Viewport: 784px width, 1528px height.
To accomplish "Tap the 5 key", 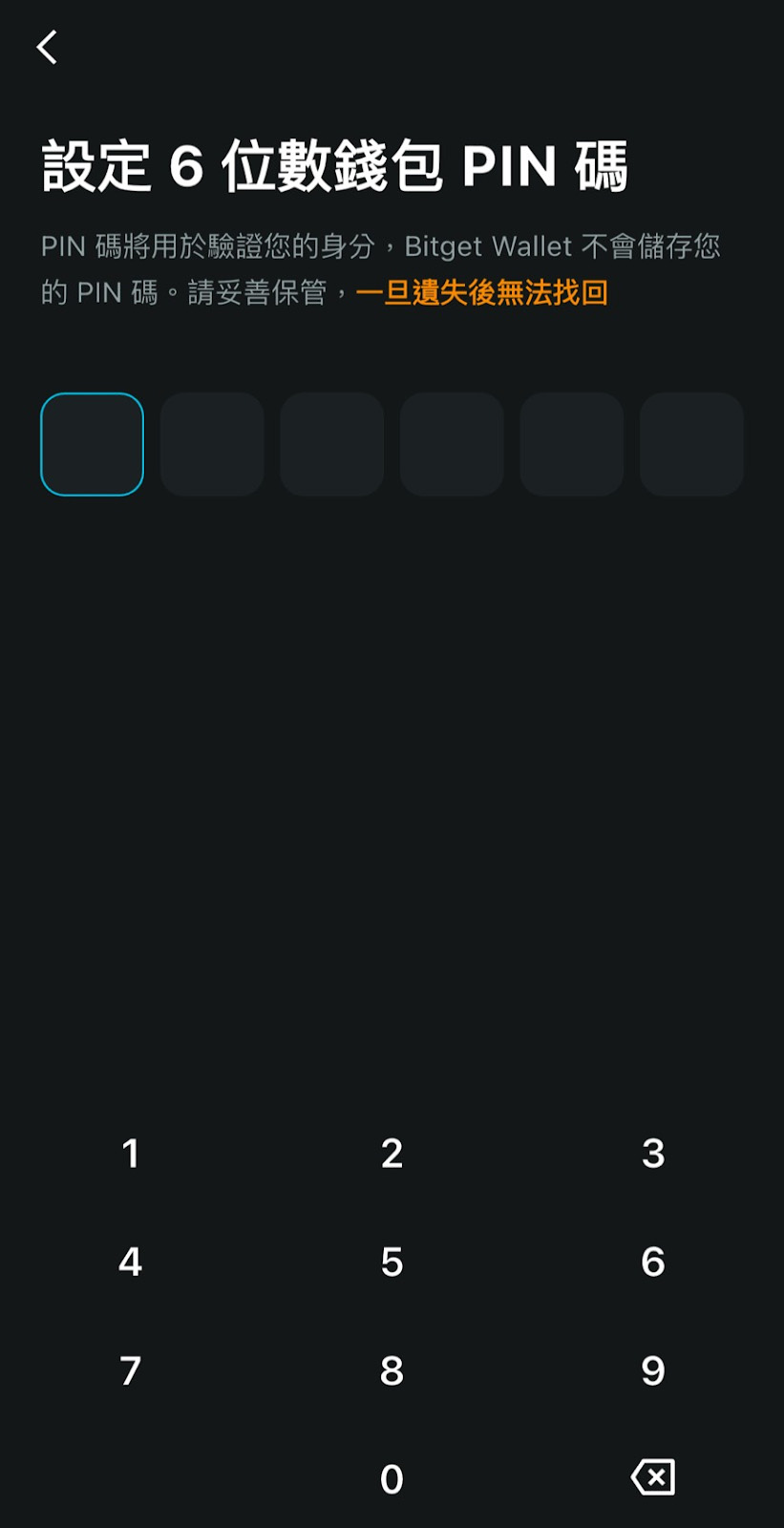I will (392, 1263).
